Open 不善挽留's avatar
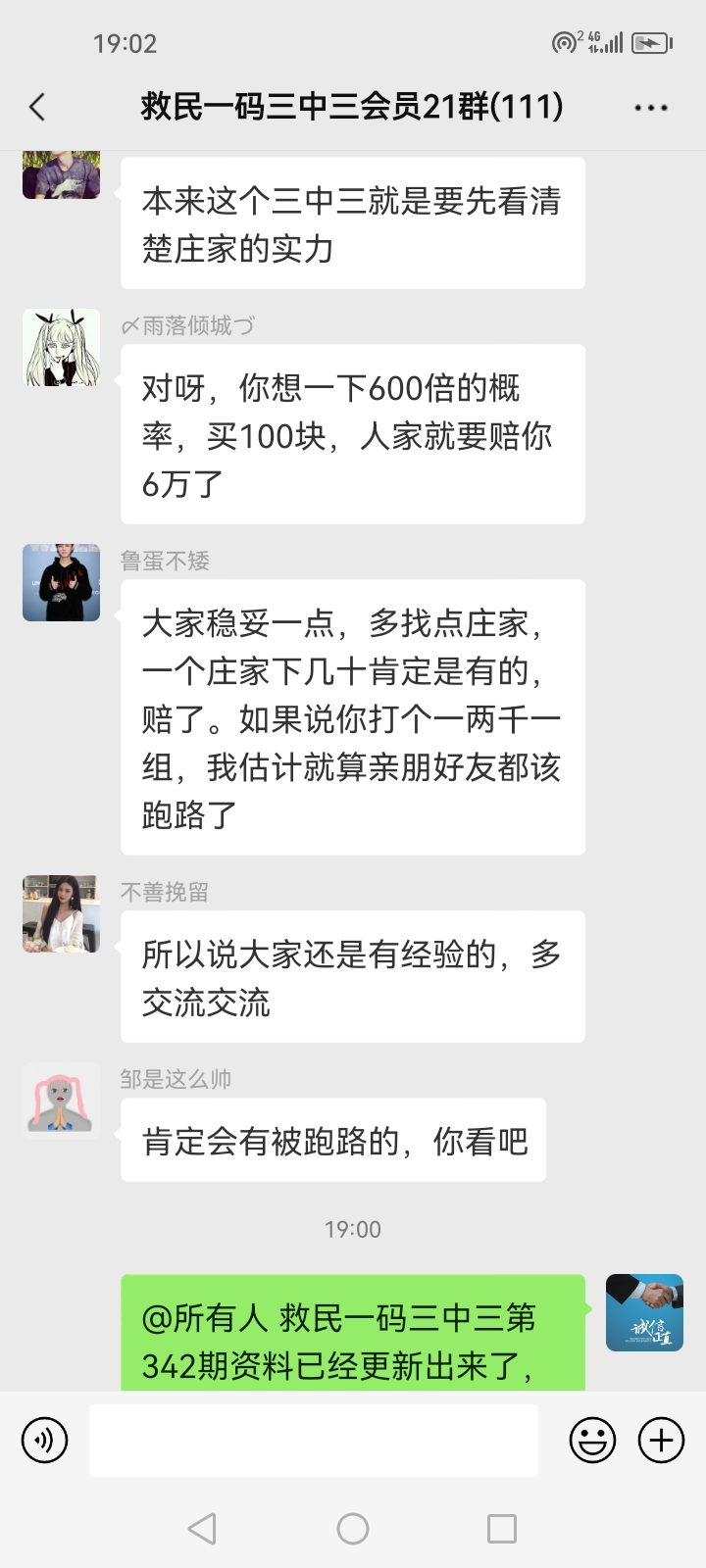Screen dimensions: 706x1568 pyautogui.click(x=61, y=913)
